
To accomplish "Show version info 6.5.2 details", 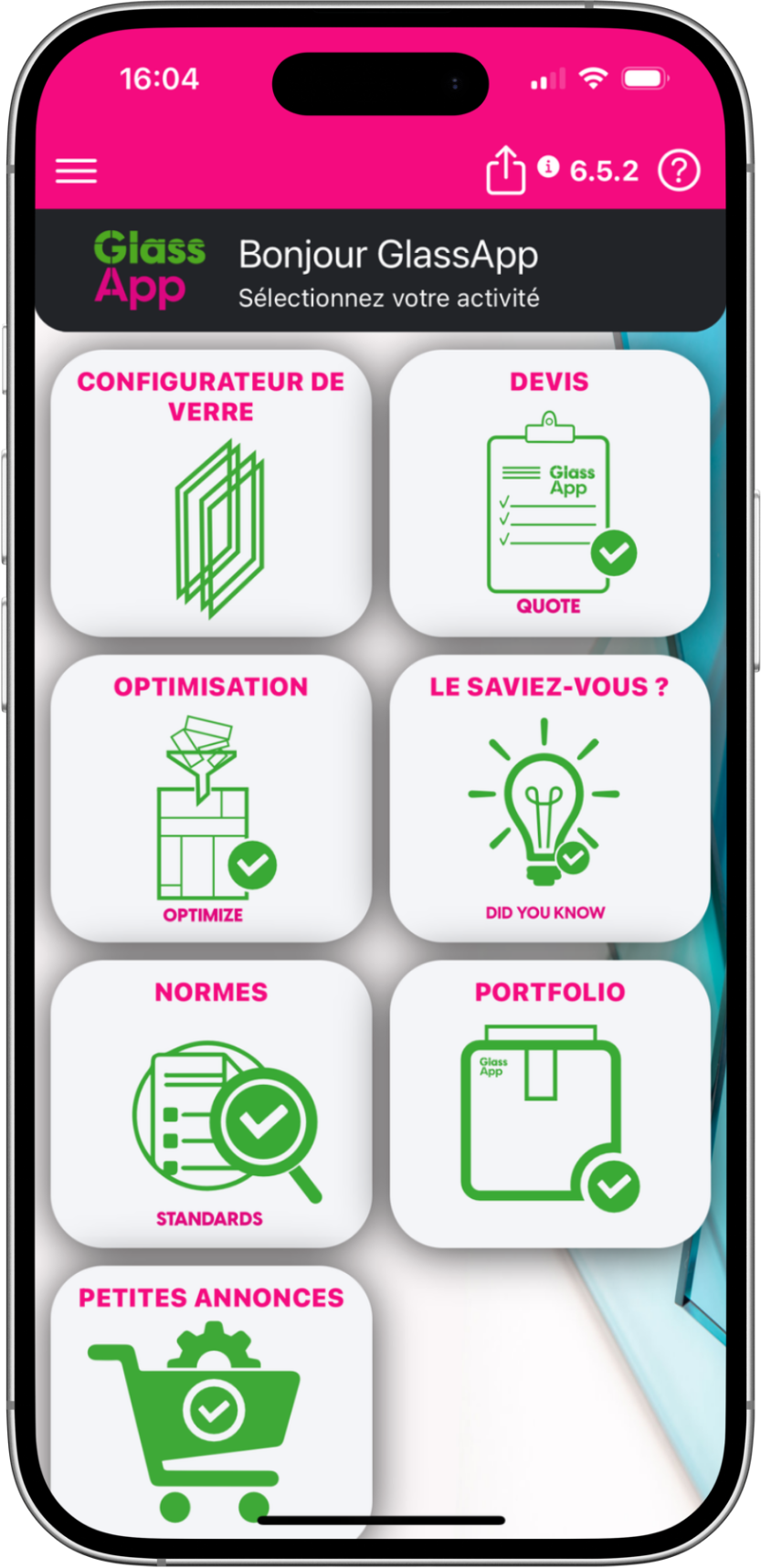I will [589, 170].
